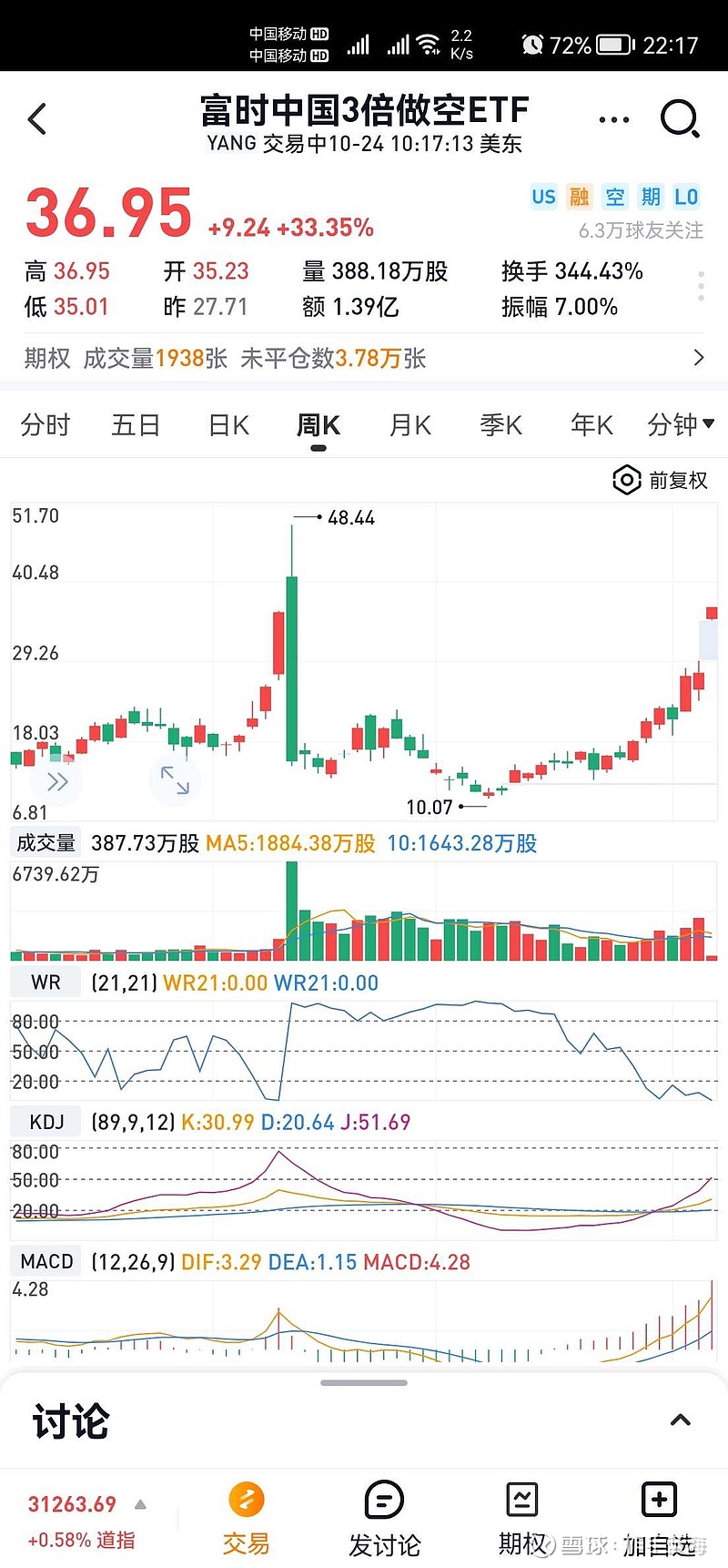Image resolution: width=728 pixels, height=1568 pixels.
Task: Toggle the 空 shortable badge
Action: (615, 197)
